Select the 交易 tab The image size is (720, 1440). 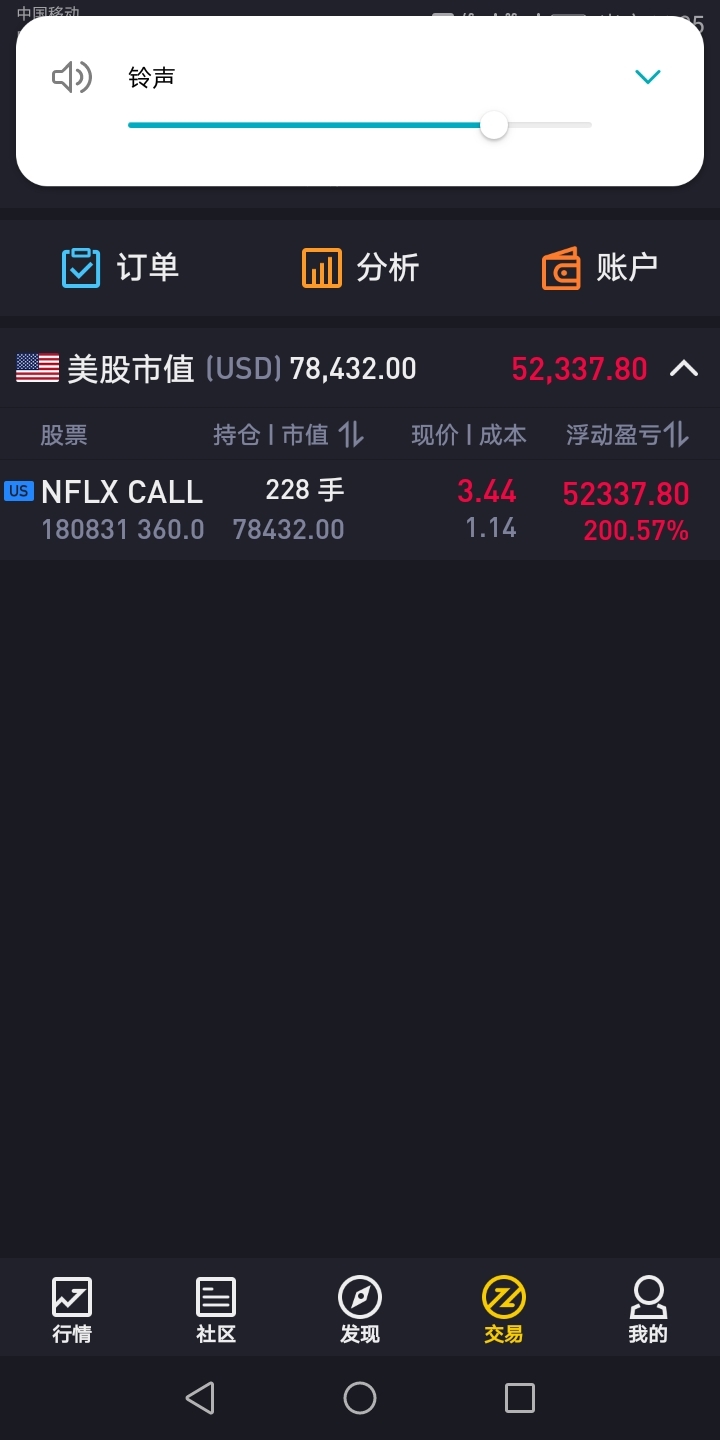[x=504, y=1310]
